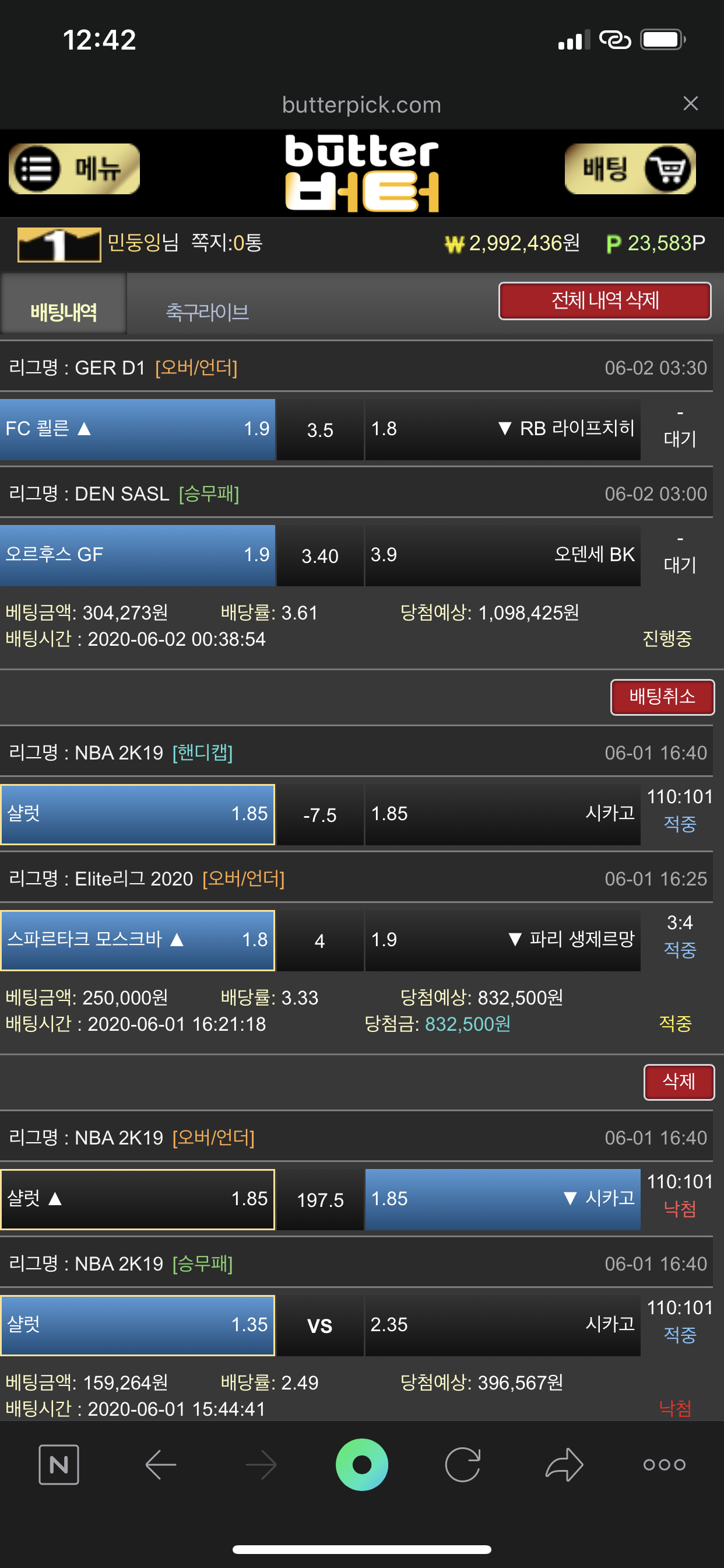This screenshot has height=1568, width=724.
Task: Select the 배팅내역 tab
Action: (x=64, y=311)
